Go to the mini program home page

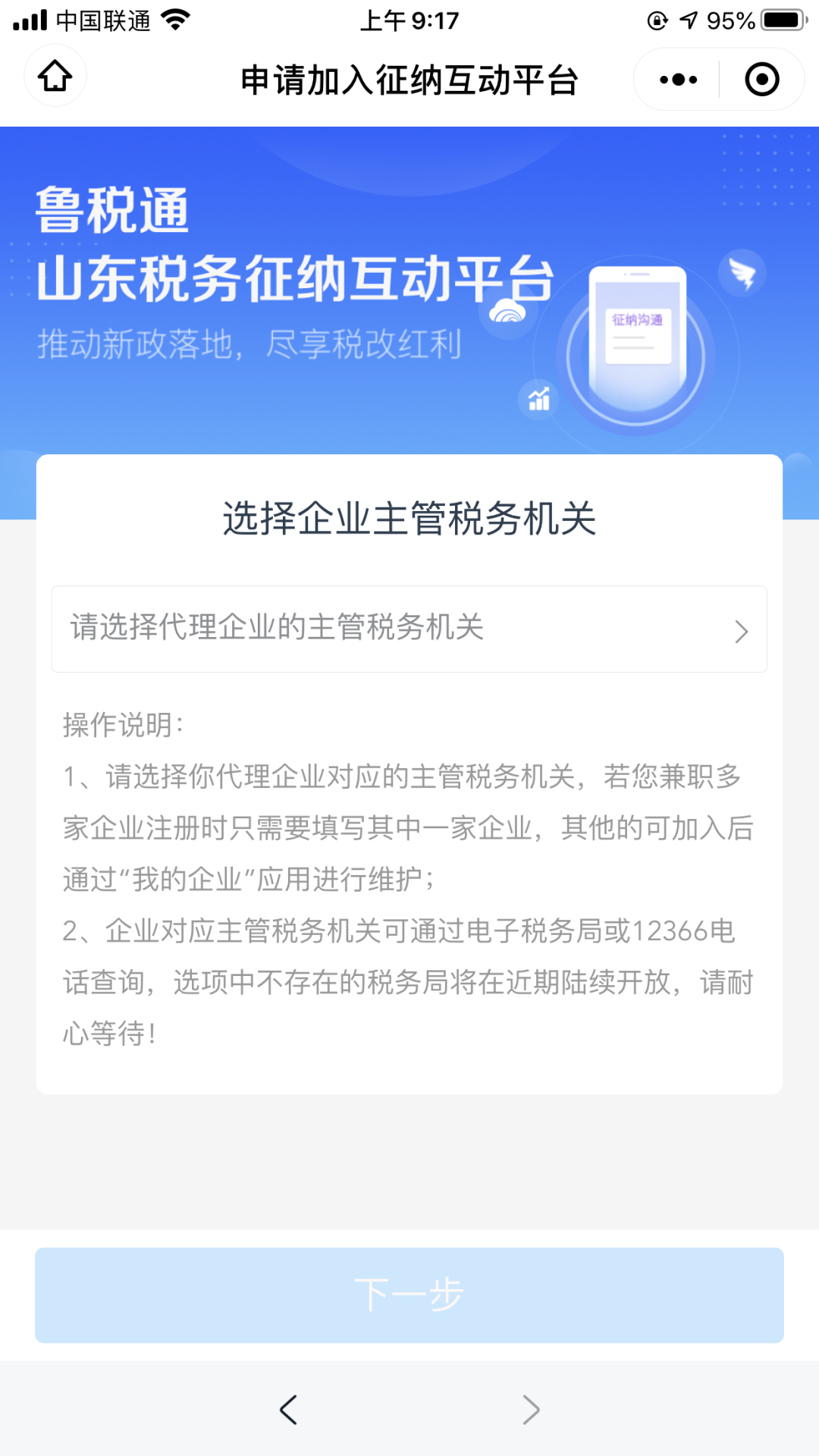click(55, 77)
